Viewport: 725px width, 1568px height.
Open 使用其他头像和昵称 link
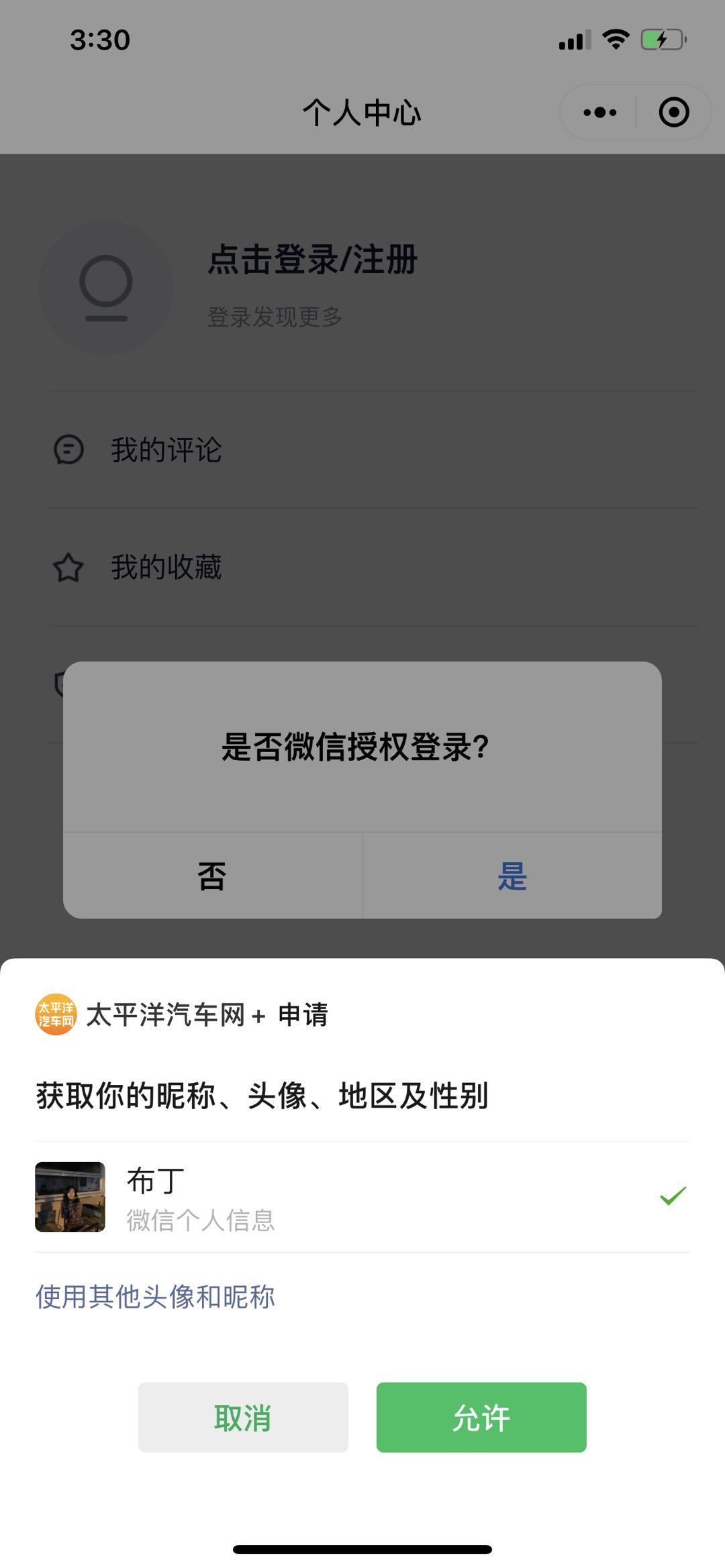pos(155,1296)
